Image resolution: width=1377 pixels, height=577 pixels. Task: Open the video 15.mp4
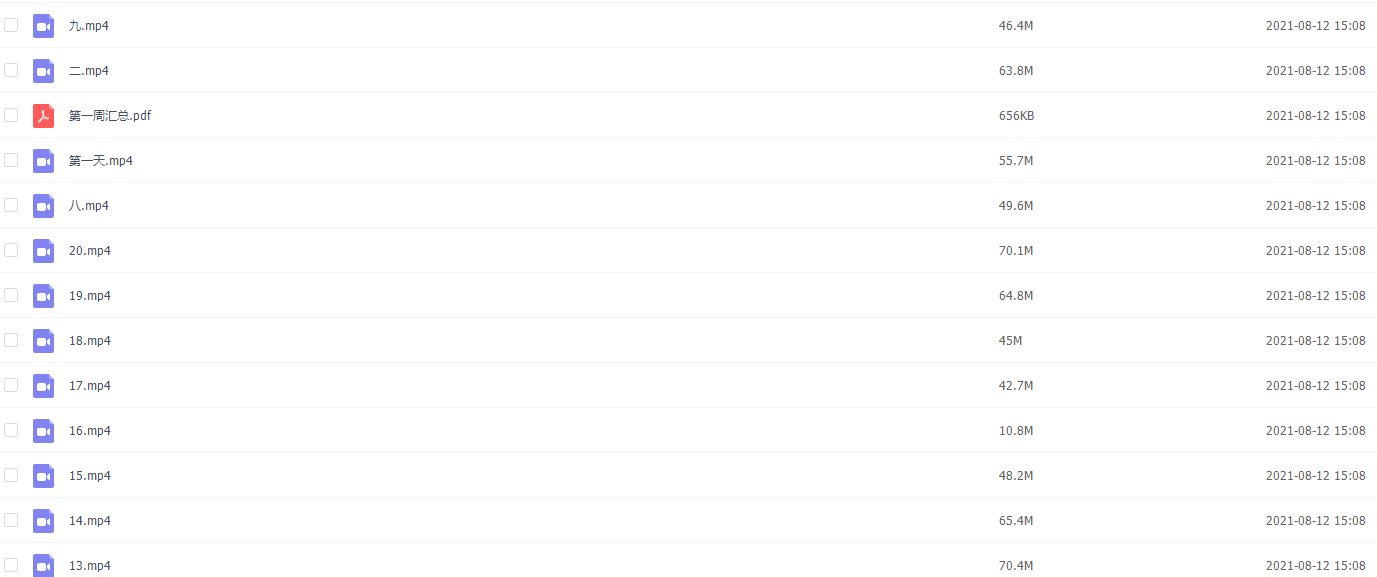(89, 476)
